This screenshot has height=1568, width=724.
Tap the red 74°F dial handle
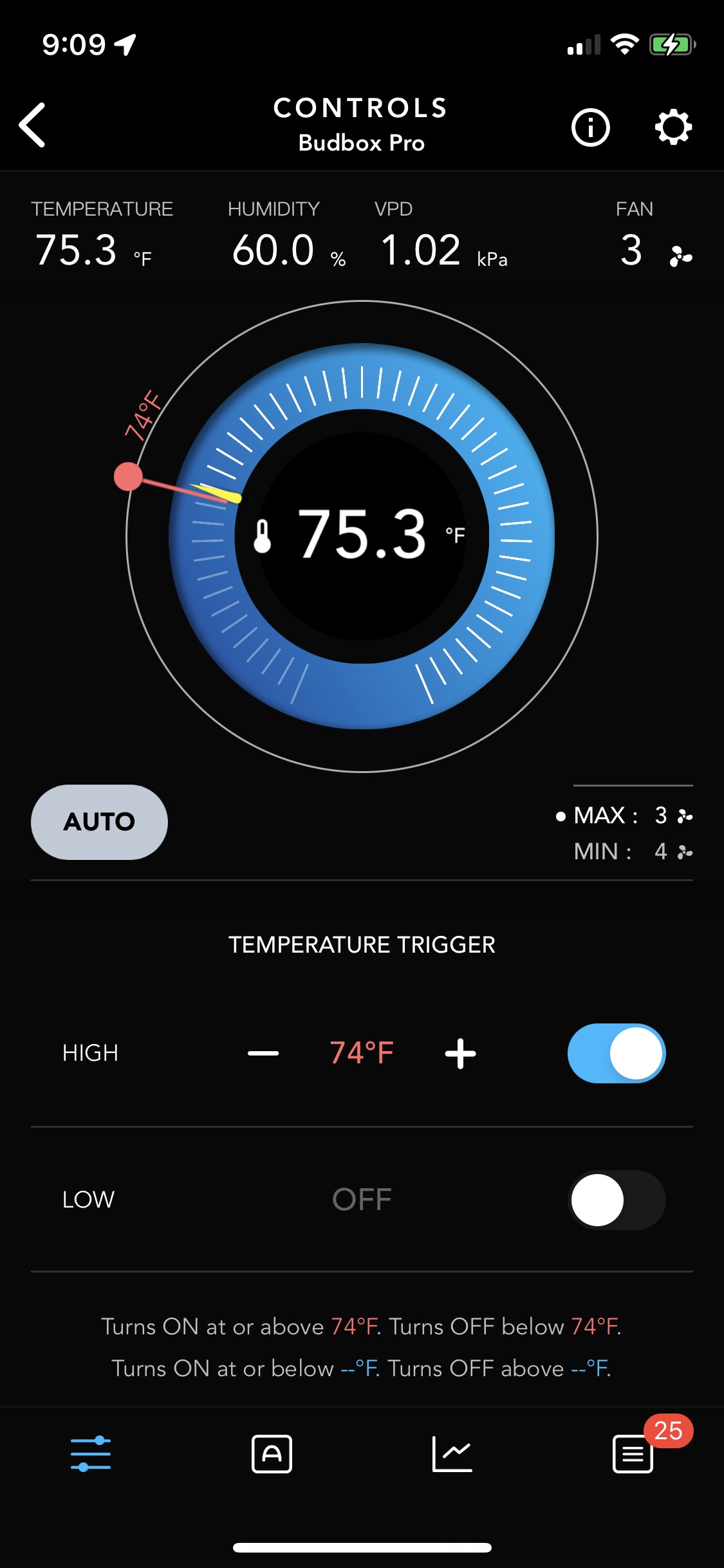pos(128,476)
